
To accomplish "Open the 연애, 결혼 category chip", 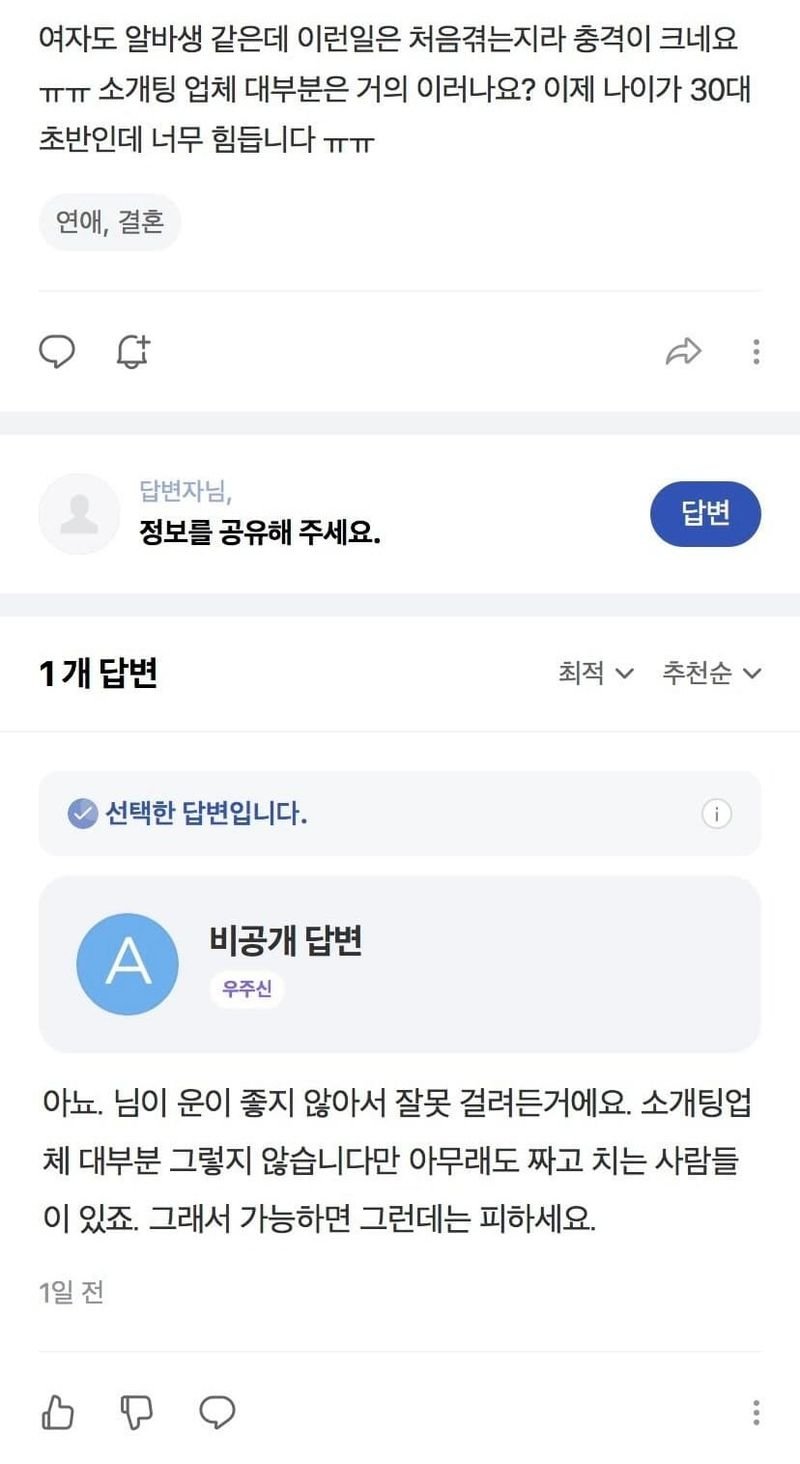I will [x=110, y=221].
